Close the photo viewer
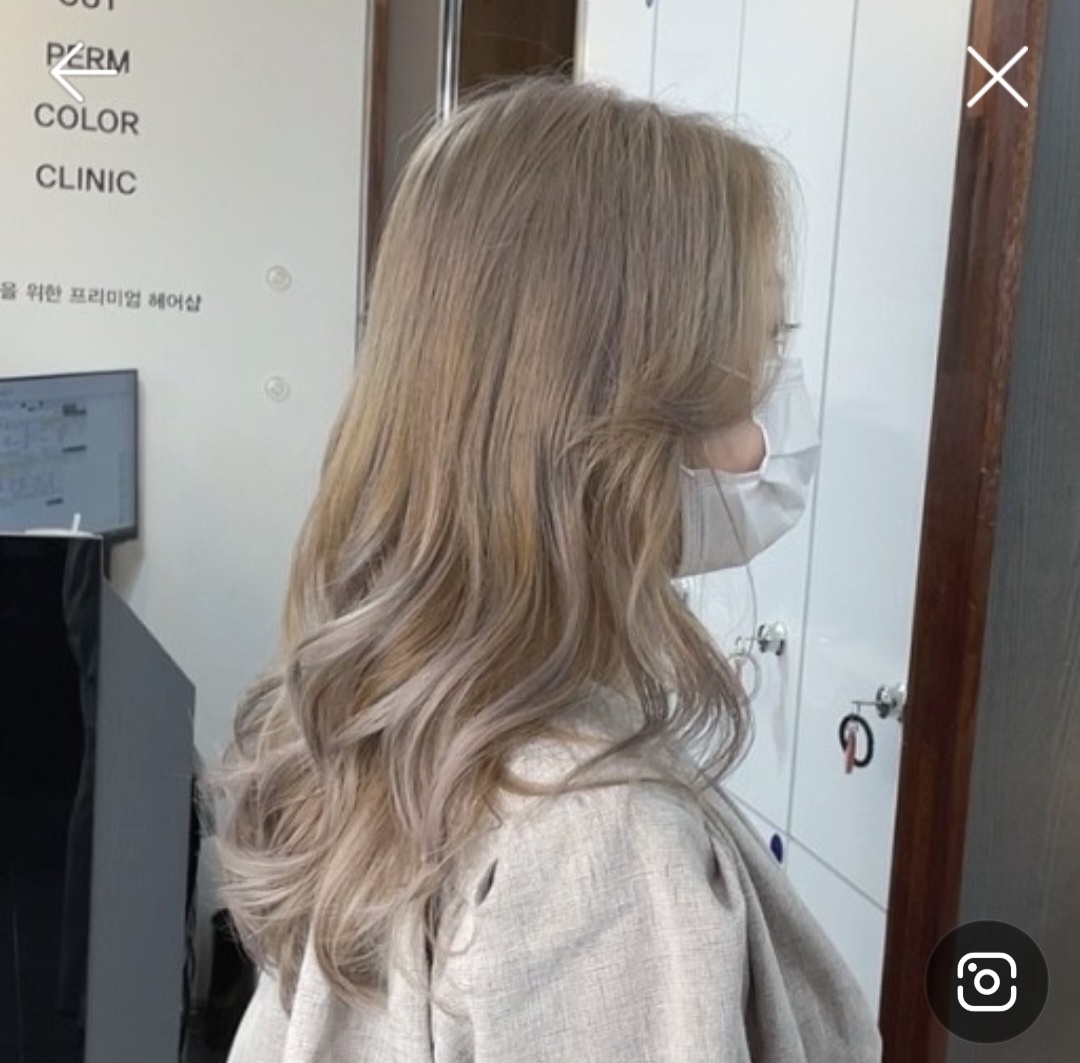Viewport: 1080px width, 1063px height. pyautogui.click(x=997, y=77)
